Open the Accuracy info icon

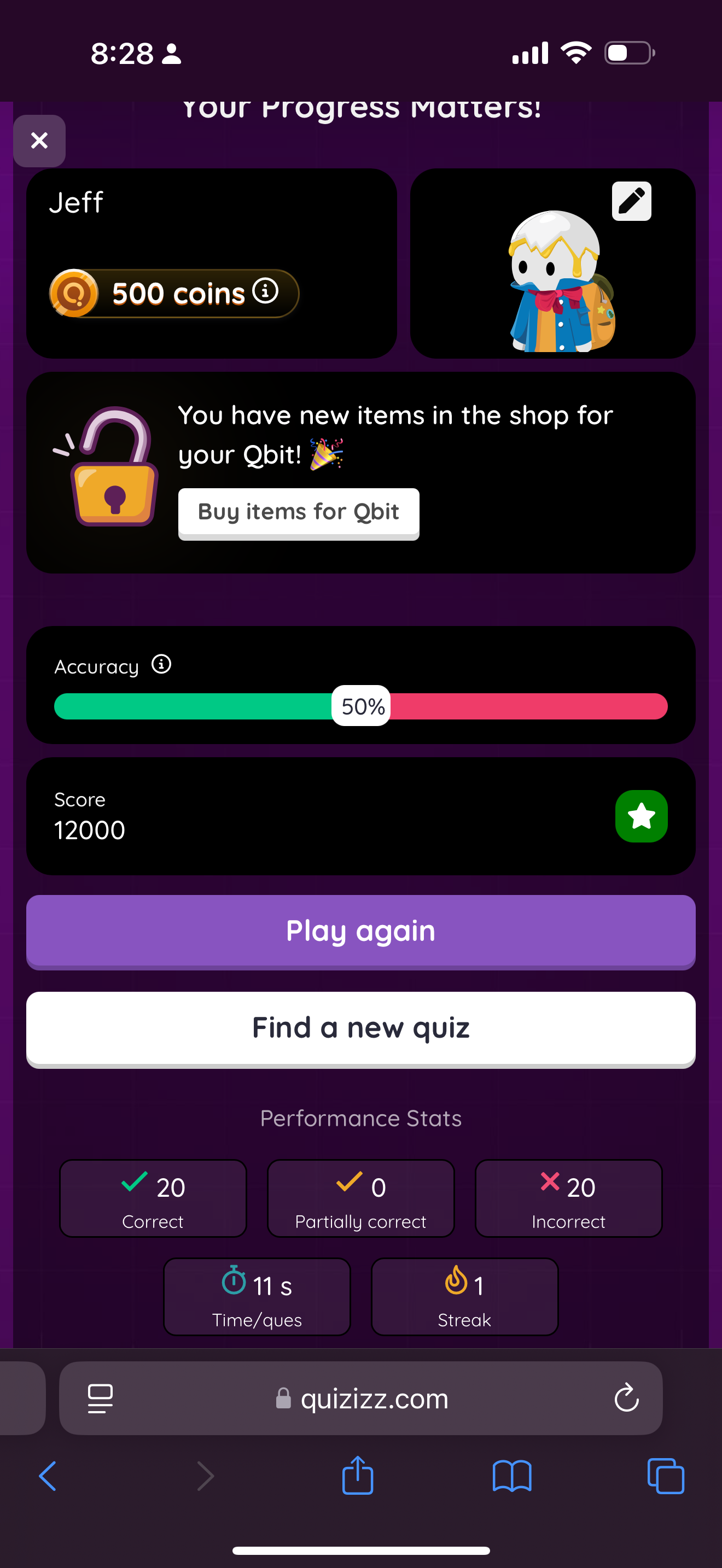(161, 664)
